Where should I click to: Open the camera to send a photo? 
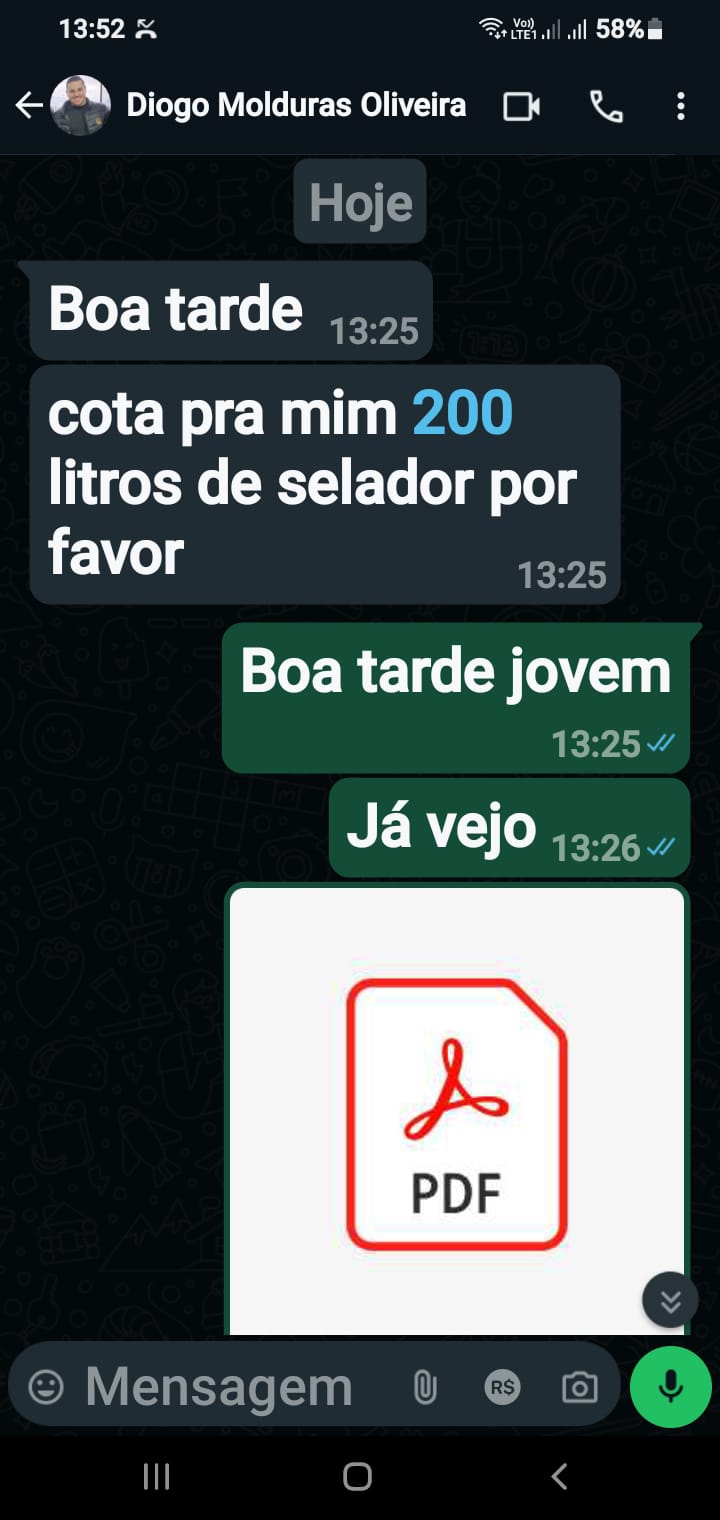(x=579, y=1387)
